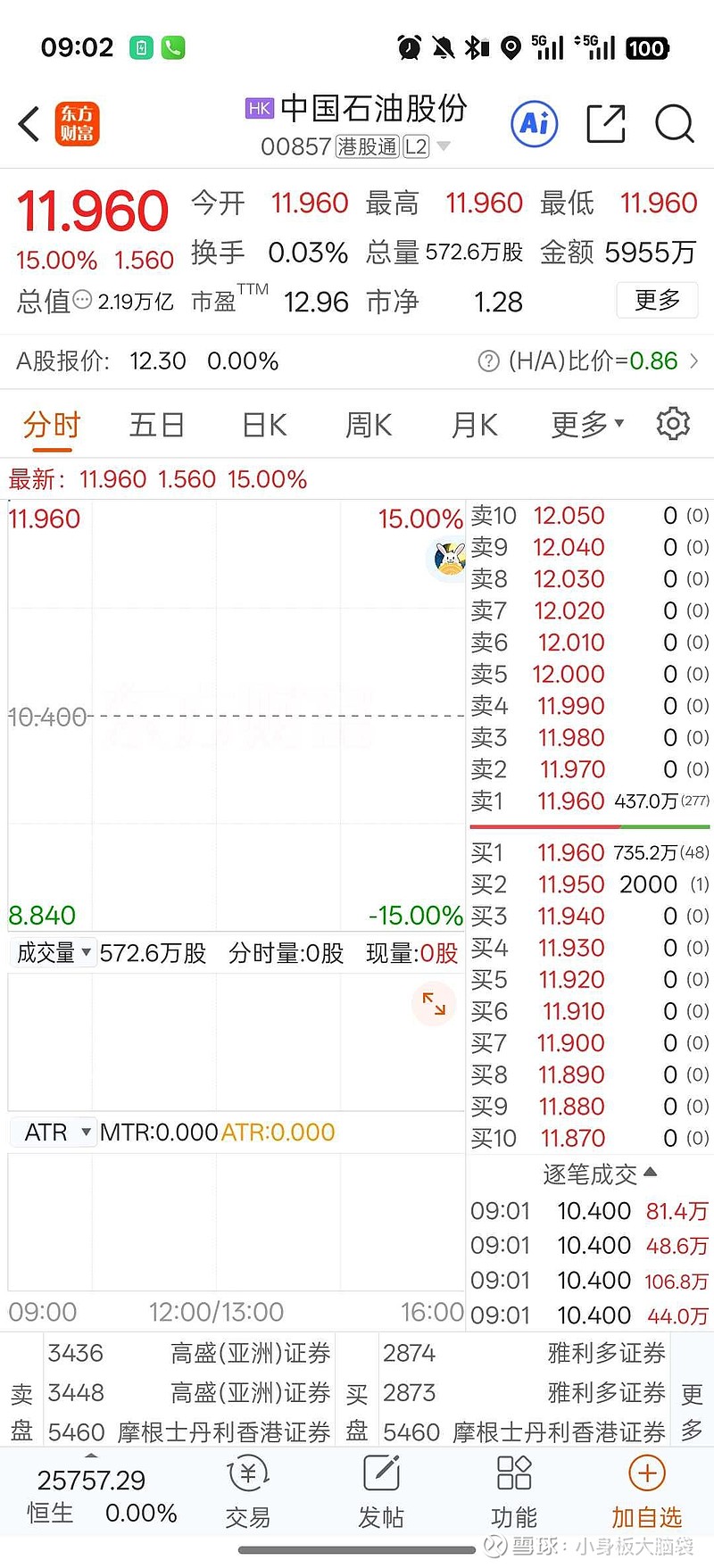Screen dimensions: 714x1568
Task: Tap 更多 to view more quote data
Action: click(657, 301)
